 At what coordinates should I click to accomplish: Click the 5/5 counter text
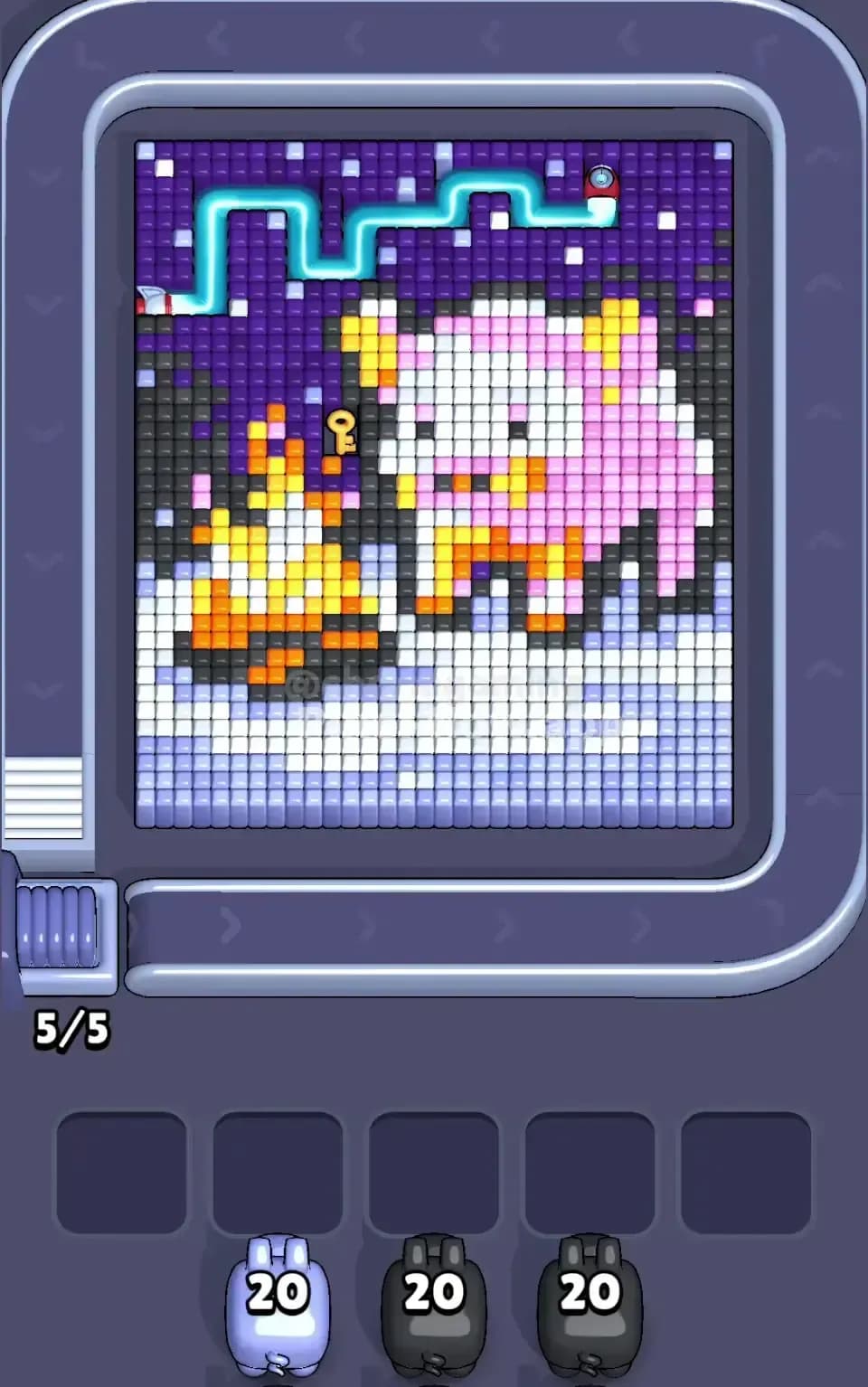72,1026
